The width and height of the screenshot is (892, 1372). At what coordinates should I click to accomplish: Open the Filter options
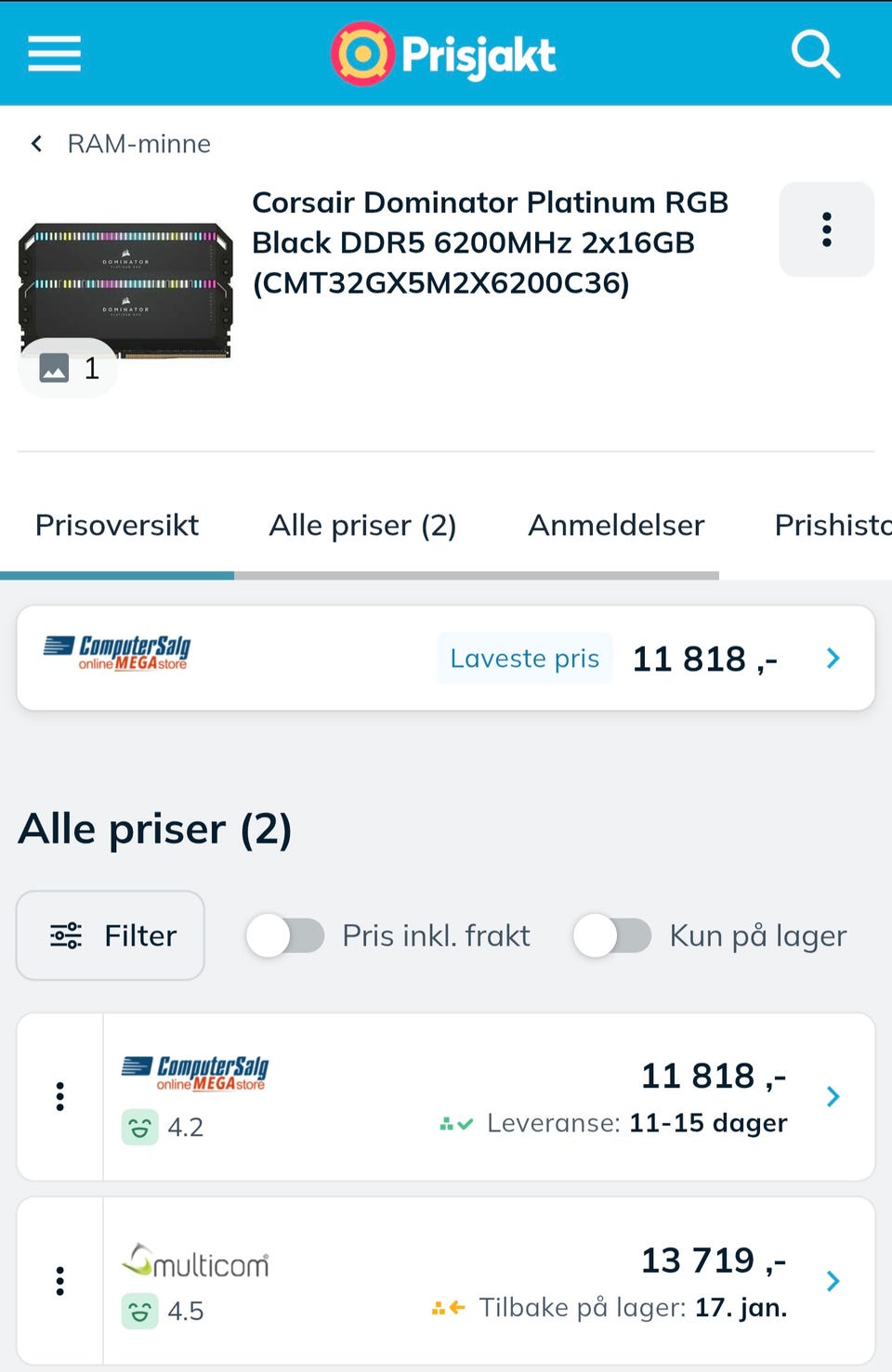pos(110,935)
